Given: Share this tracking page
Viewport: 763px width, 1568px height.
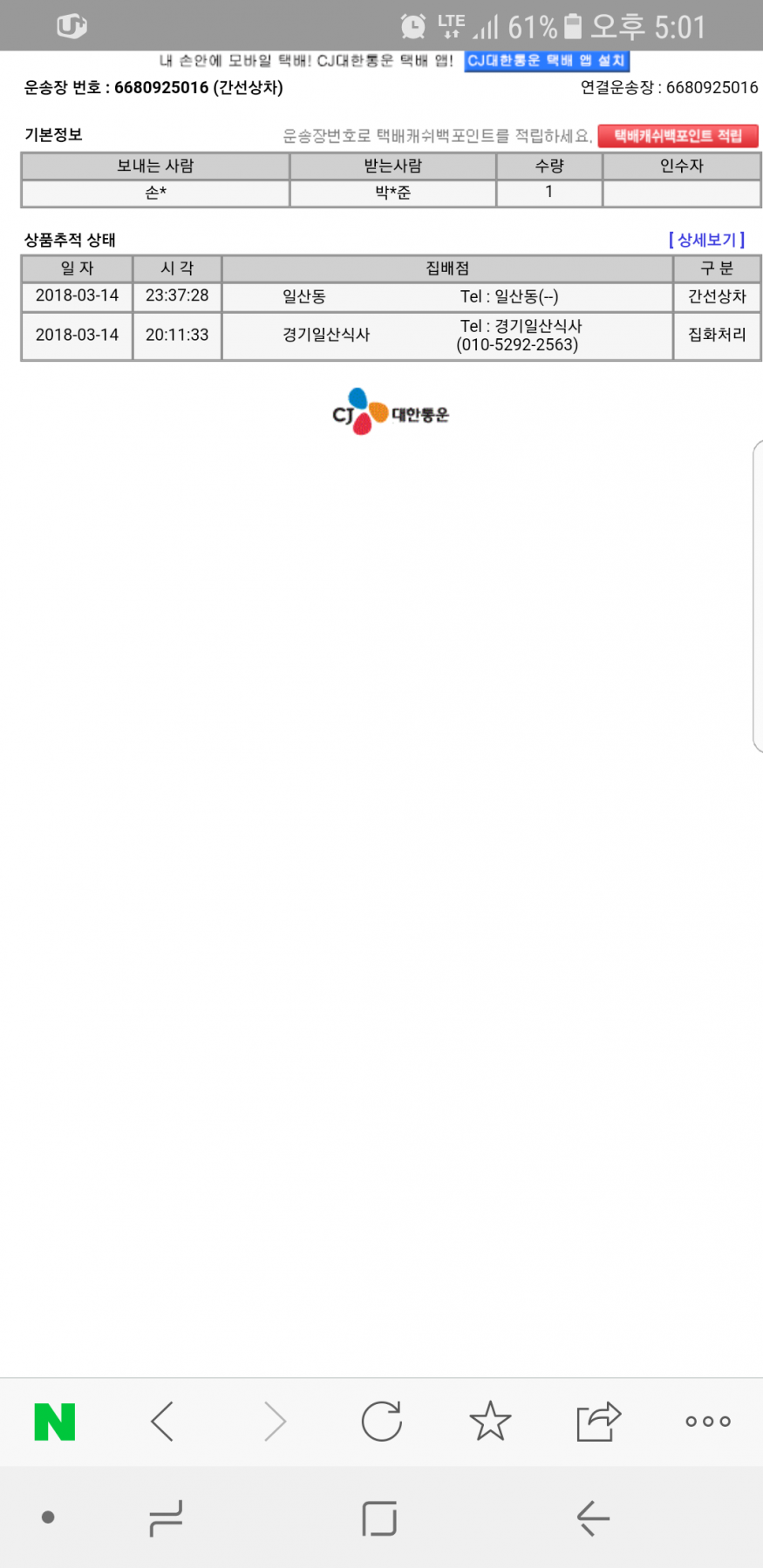Looking at the screenshot, I should pyautogui.click(x=598, y=1422).
